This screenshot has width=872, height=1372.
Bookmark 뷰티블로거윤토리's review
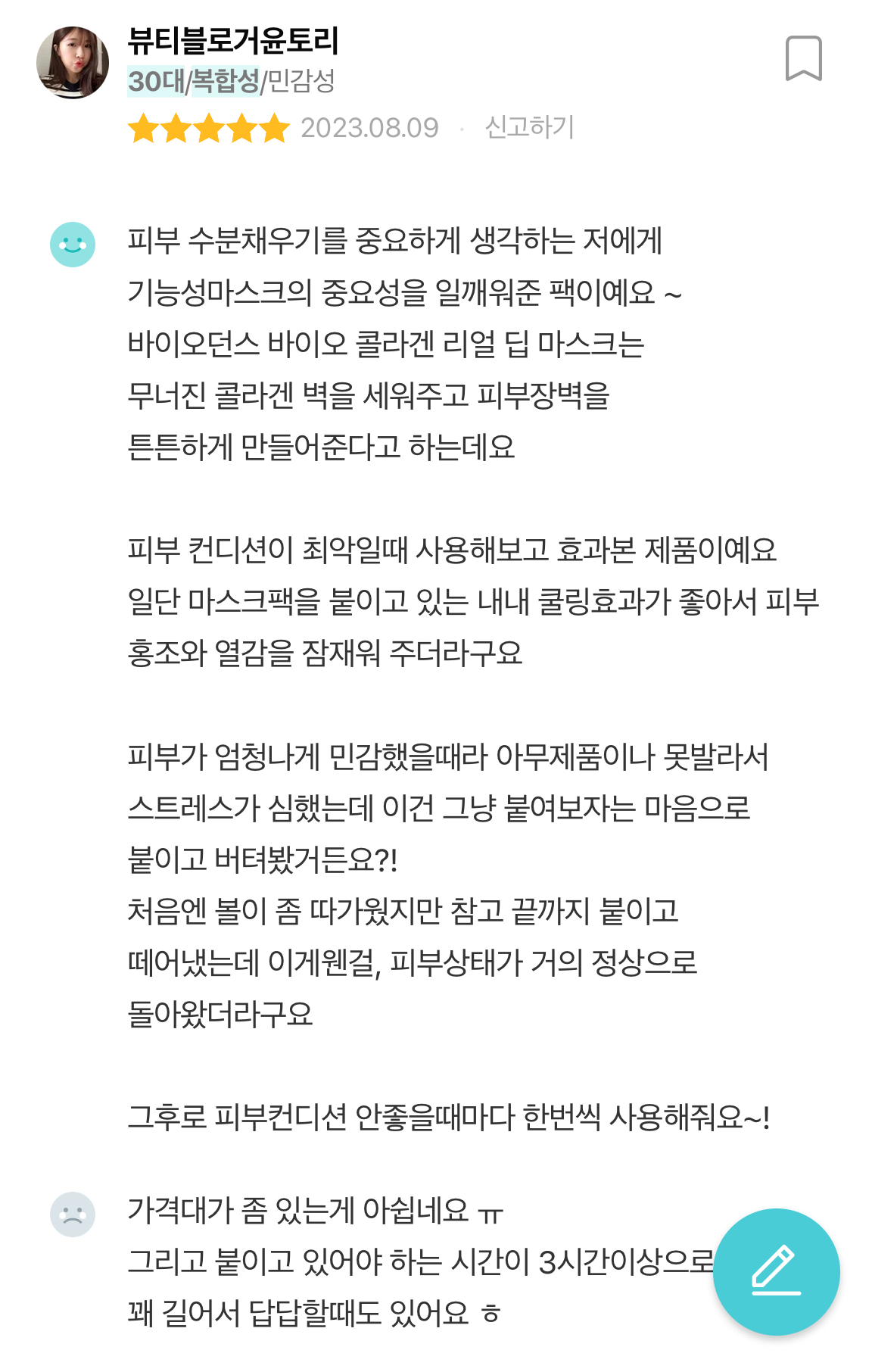coord(803,58)
